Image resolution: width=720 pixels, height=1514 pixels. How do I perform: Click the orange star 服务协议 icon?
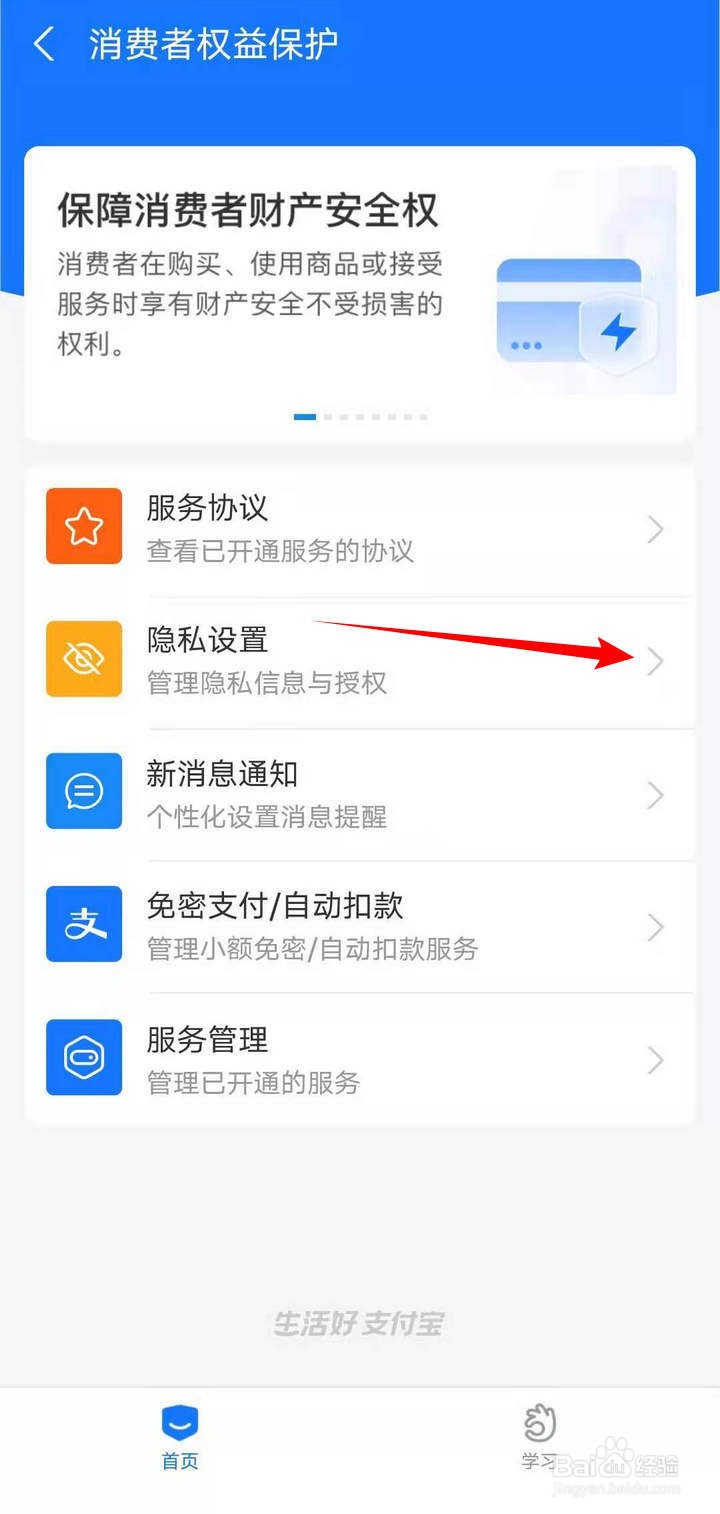tap(84, 526)
